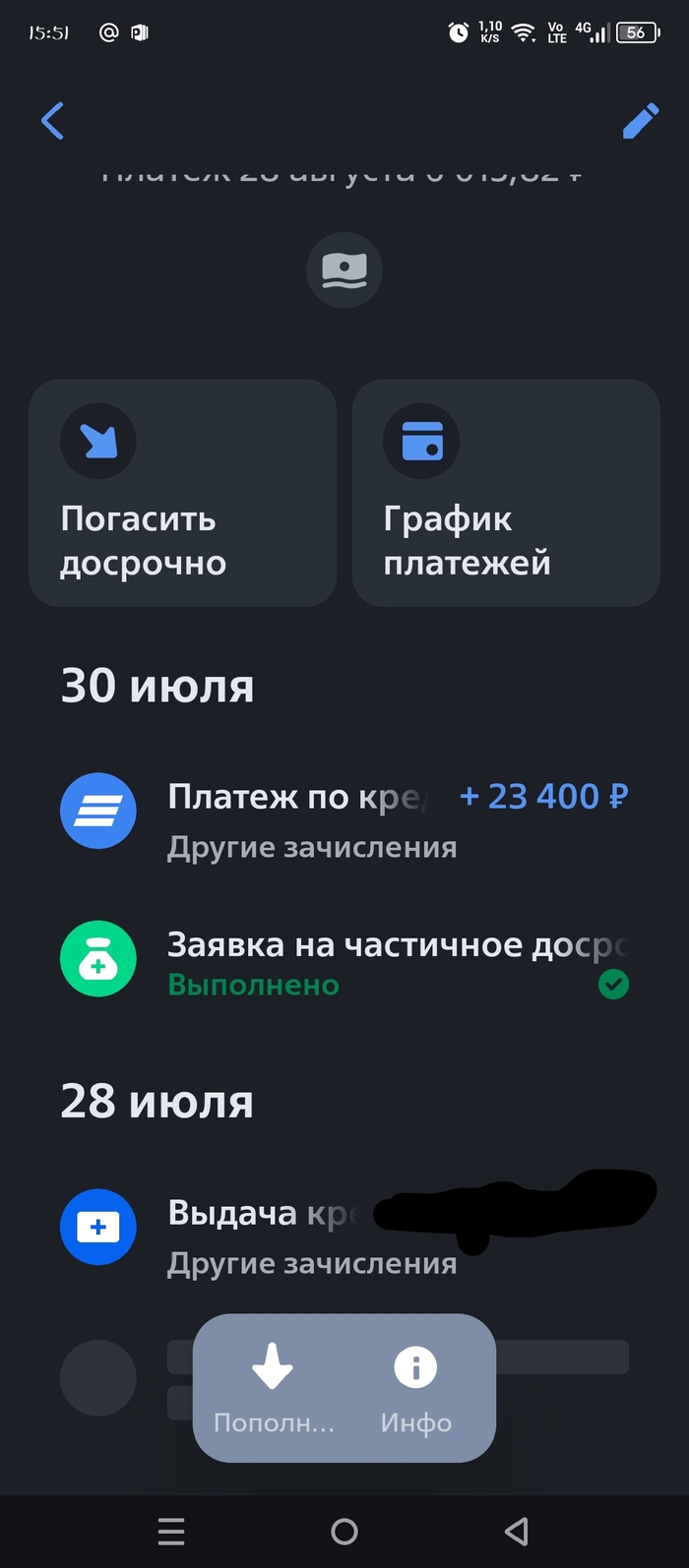Open the Заявка на частичное досрочное row
The width and height of the screenshot is (689, 1568).
[x=344, y=961]
